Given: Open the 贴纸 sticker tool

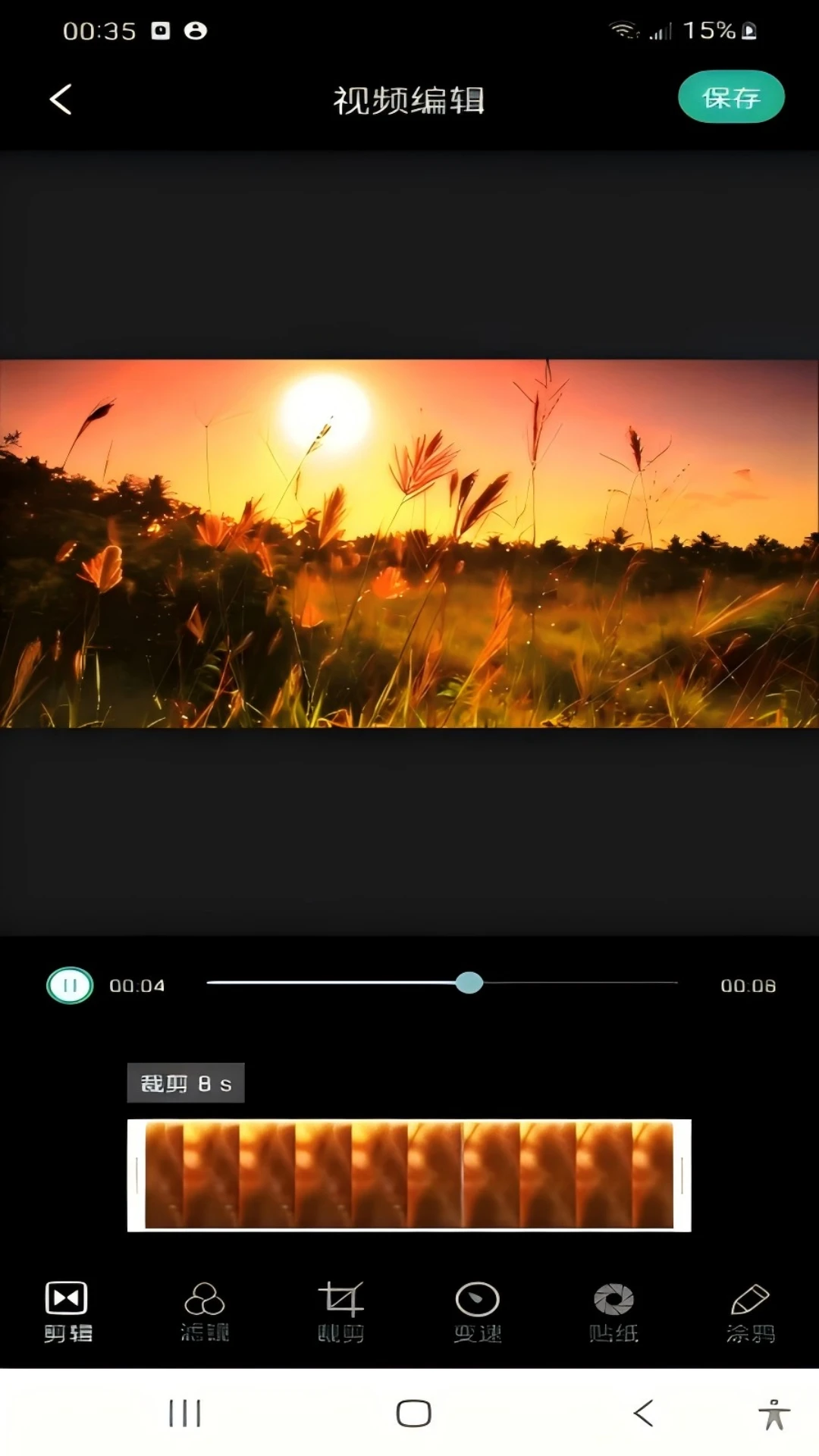Looking at the screenshot, I should 613,1310.
